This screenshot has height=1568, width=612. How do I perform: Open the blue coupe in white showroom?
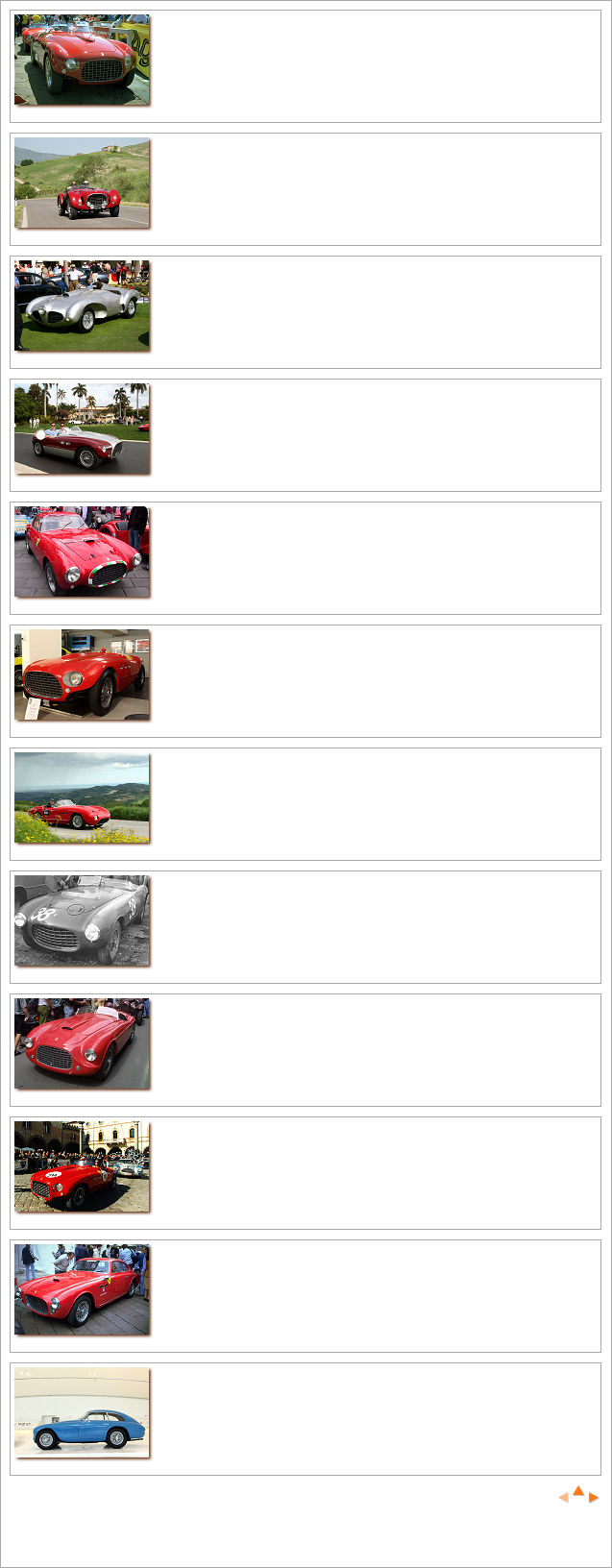click(82, 1412)
